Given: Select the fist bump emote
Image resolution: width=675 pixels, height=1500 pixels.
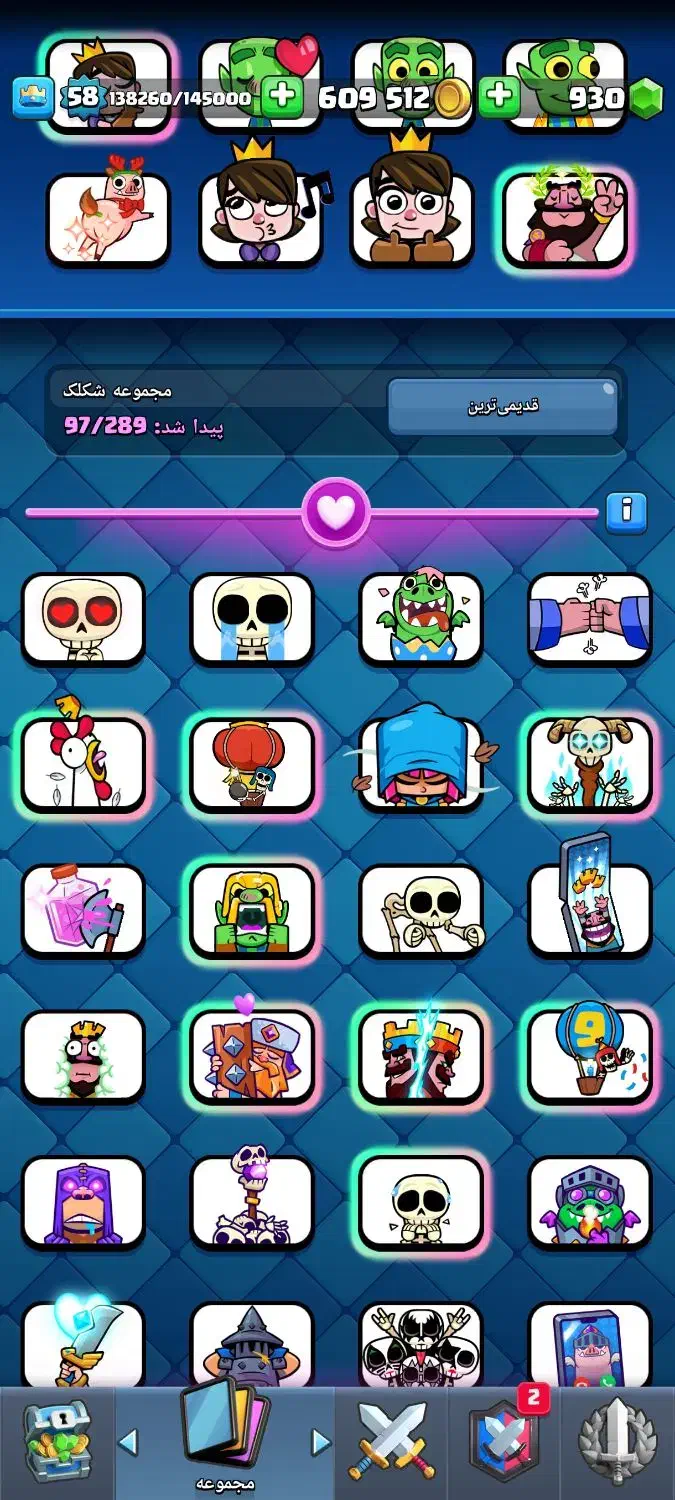Looking at the screenshot, I should [590, 618].
